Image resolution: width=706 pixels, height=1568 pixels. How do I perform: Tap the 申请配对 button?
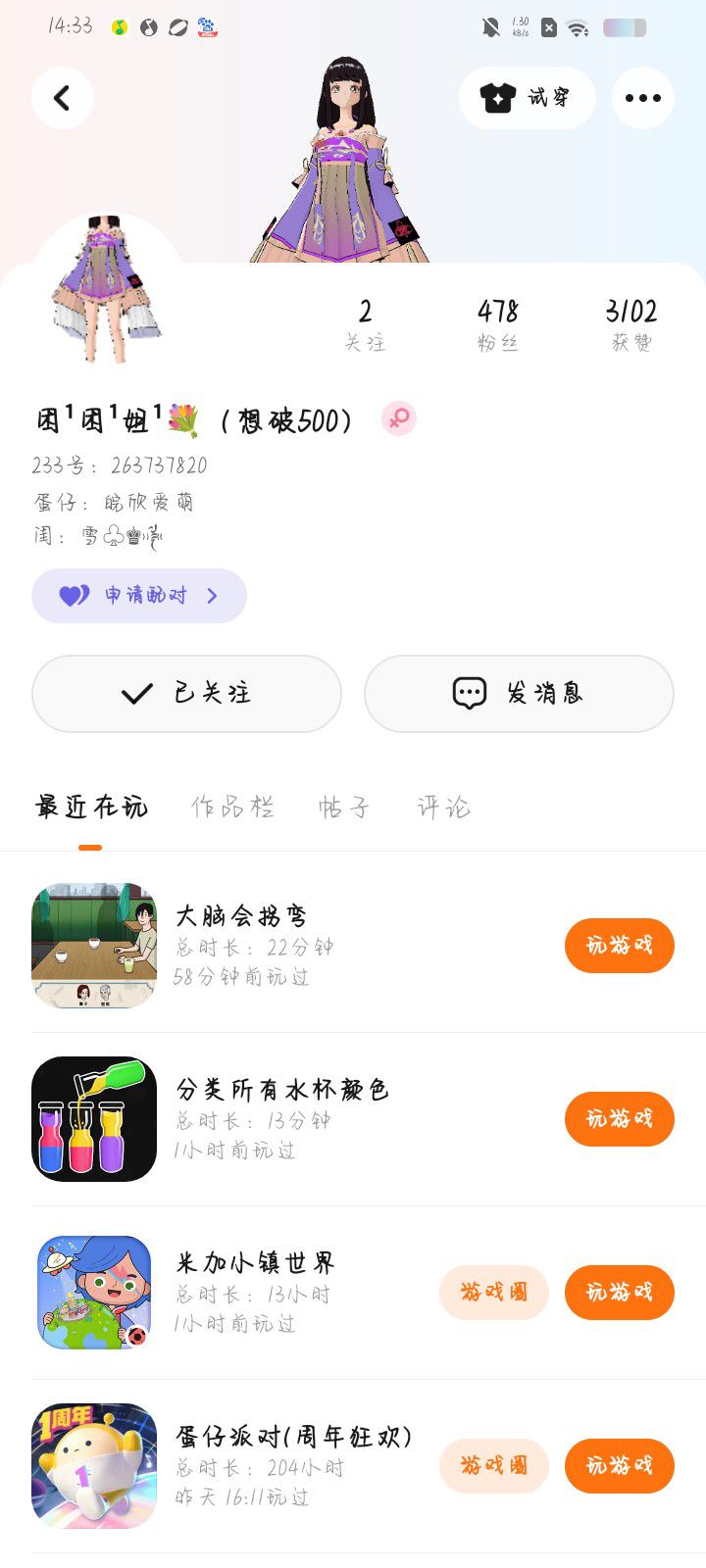click(x=139, y=595)
